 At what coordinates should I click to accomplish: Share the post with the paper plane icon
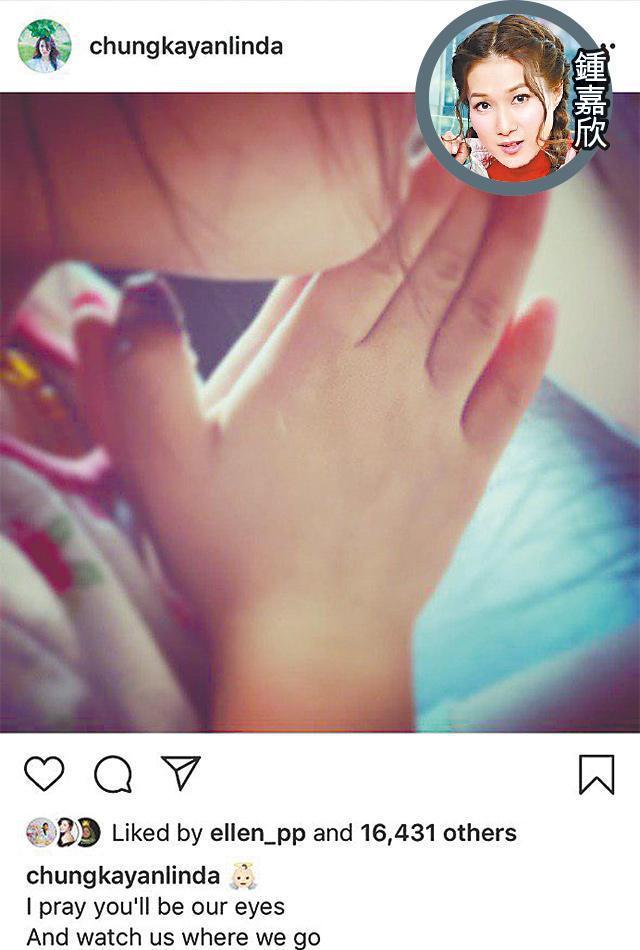181,773
